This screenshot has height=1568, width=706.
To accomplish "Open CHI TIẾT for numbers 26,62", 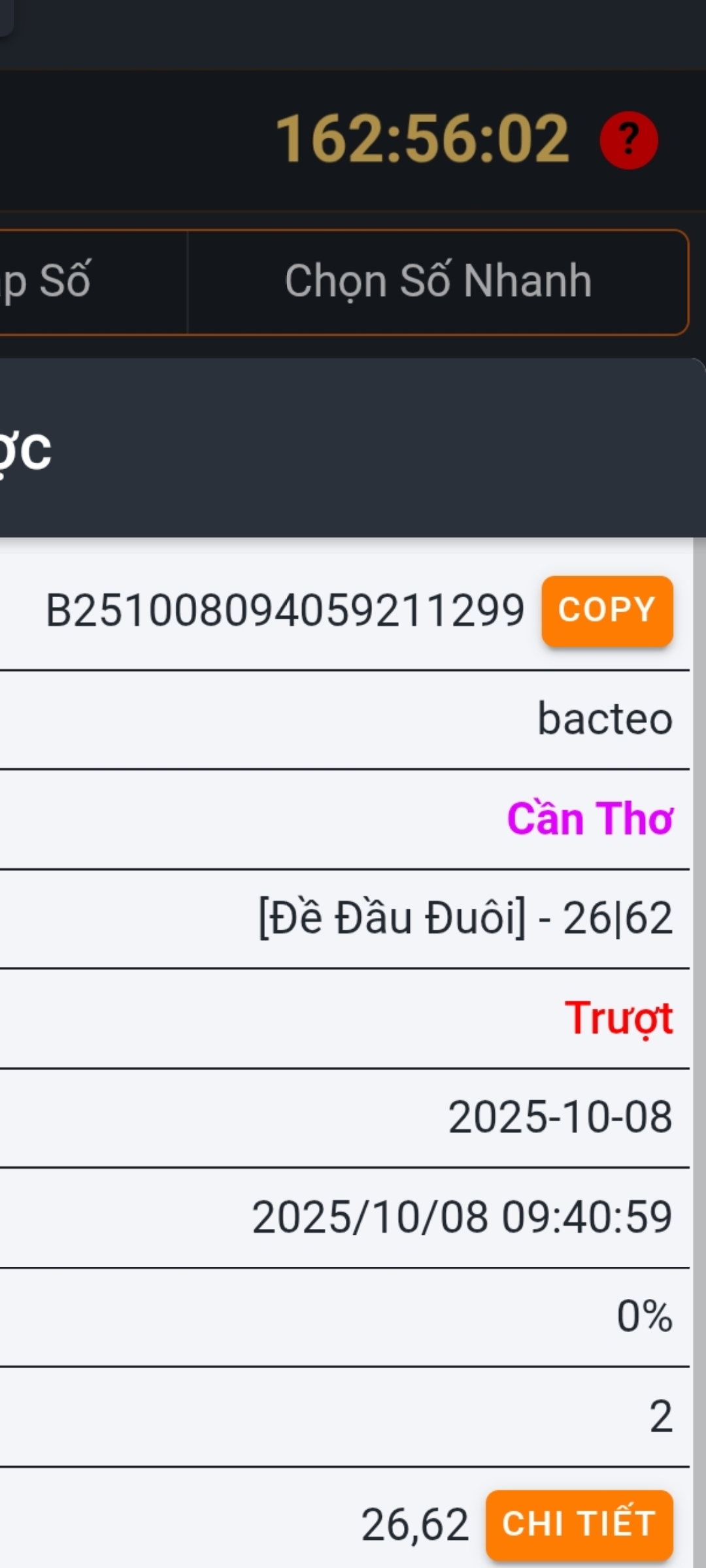I will click(x=579, y=1524).
